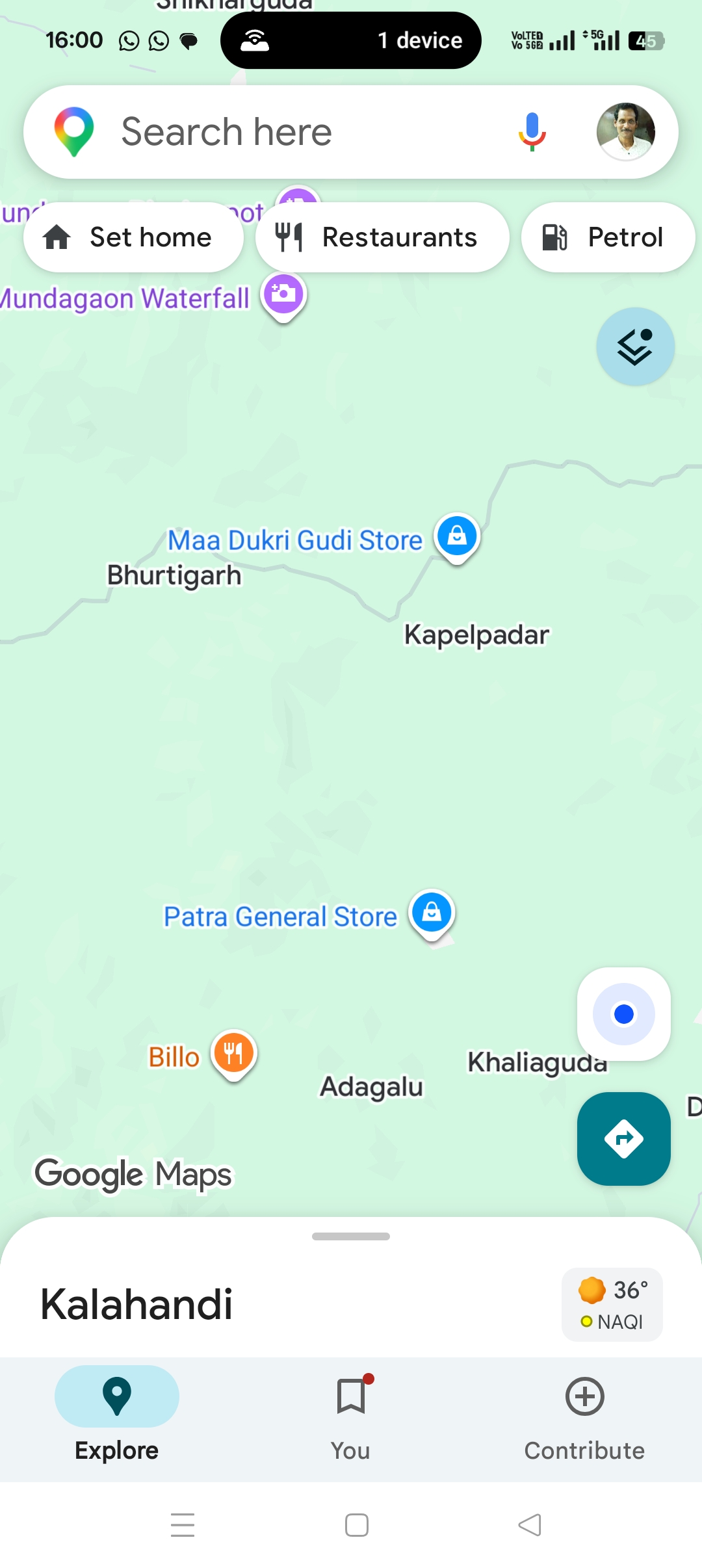Open recent apps from navigation bar

click(x=183, y=1524)
